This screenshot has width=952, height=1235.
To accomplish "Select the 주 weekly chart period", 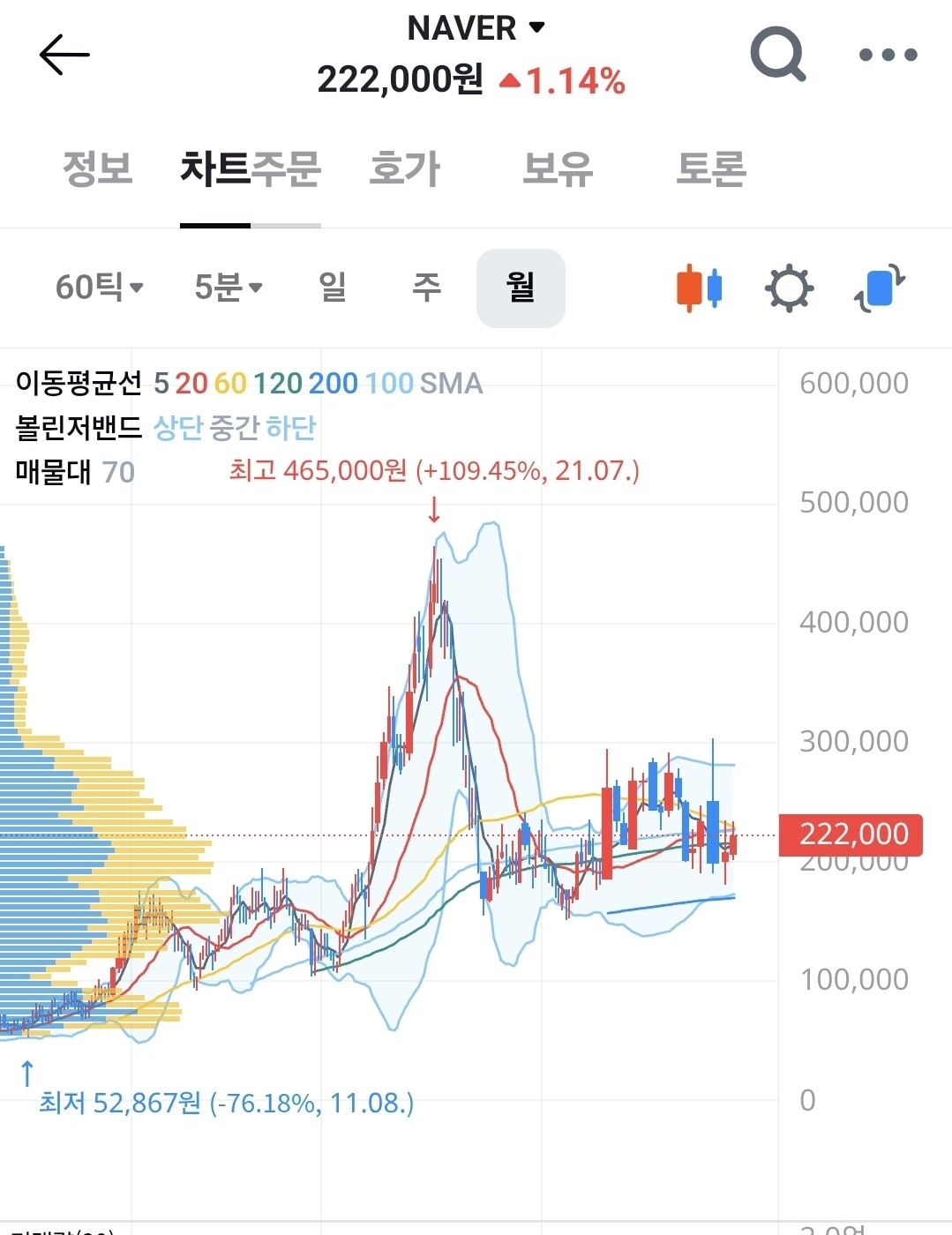I will [427, 288].
